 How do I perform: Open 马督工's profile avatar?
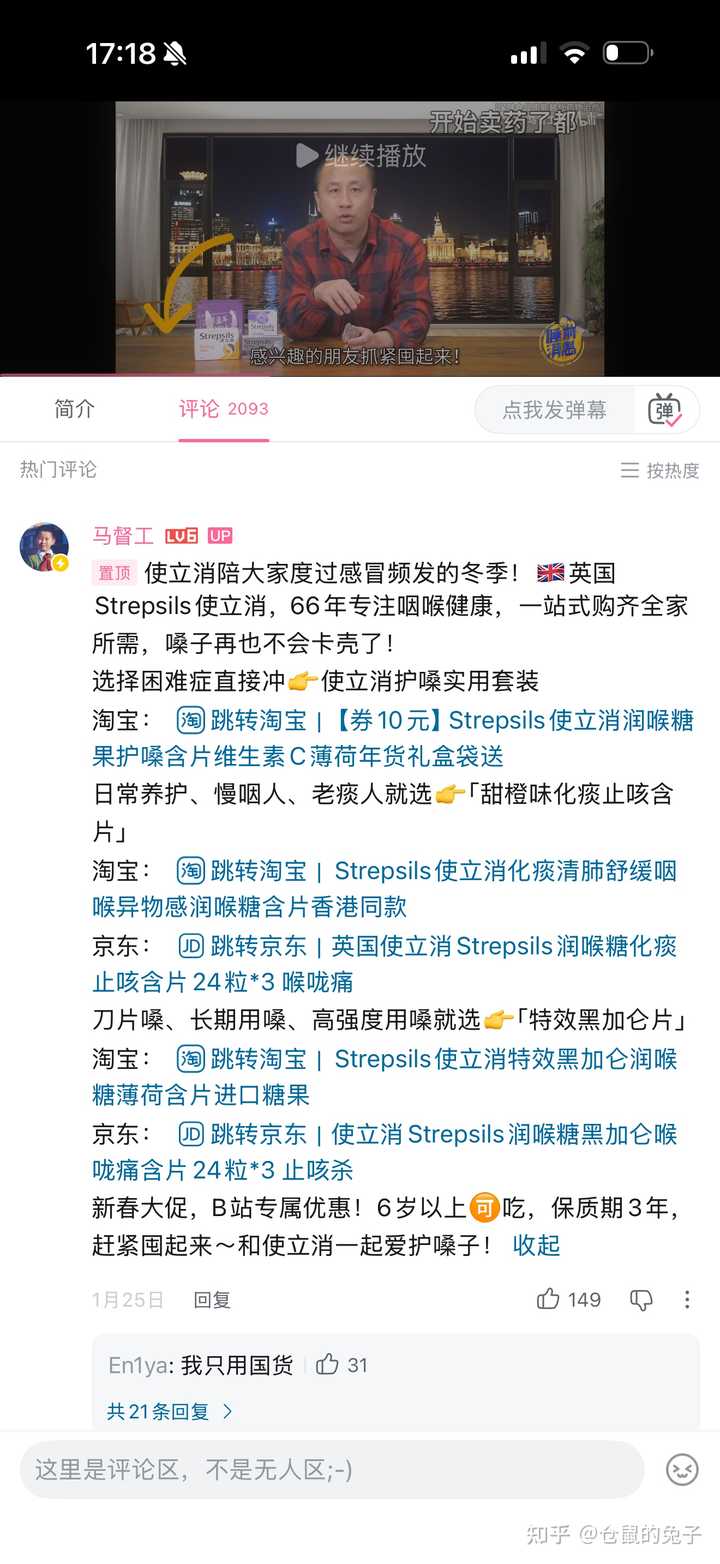[45, 547]
